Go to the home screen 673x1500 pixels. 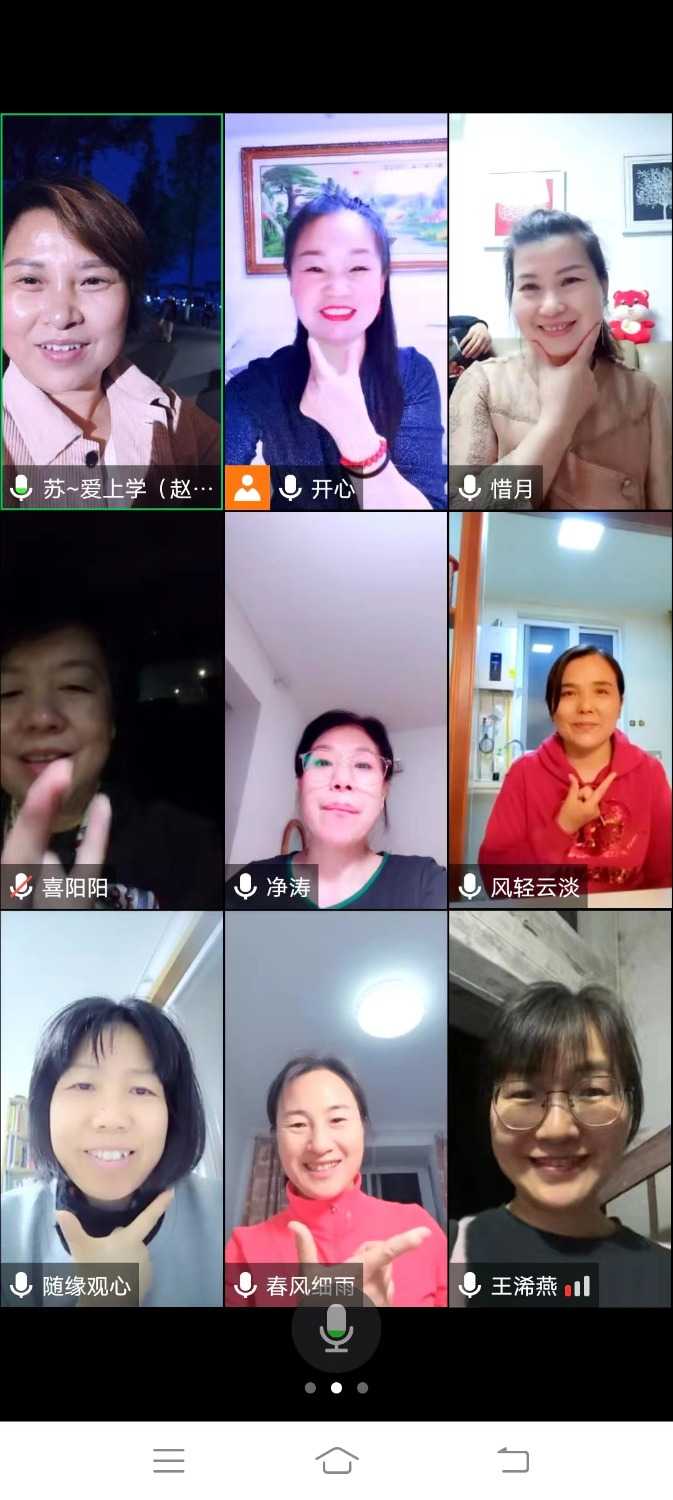pyautogui.click(x=336, y=1460)
